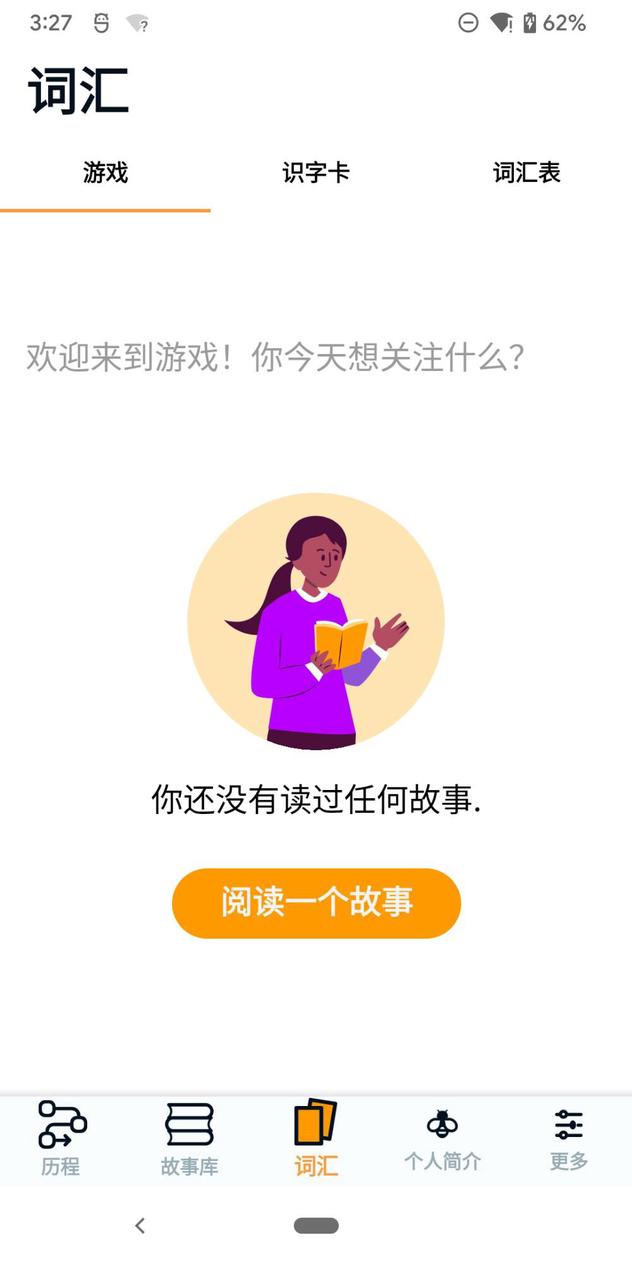
Task: Go to 历程 in bottom navigation
Action: pos(61,1138)
